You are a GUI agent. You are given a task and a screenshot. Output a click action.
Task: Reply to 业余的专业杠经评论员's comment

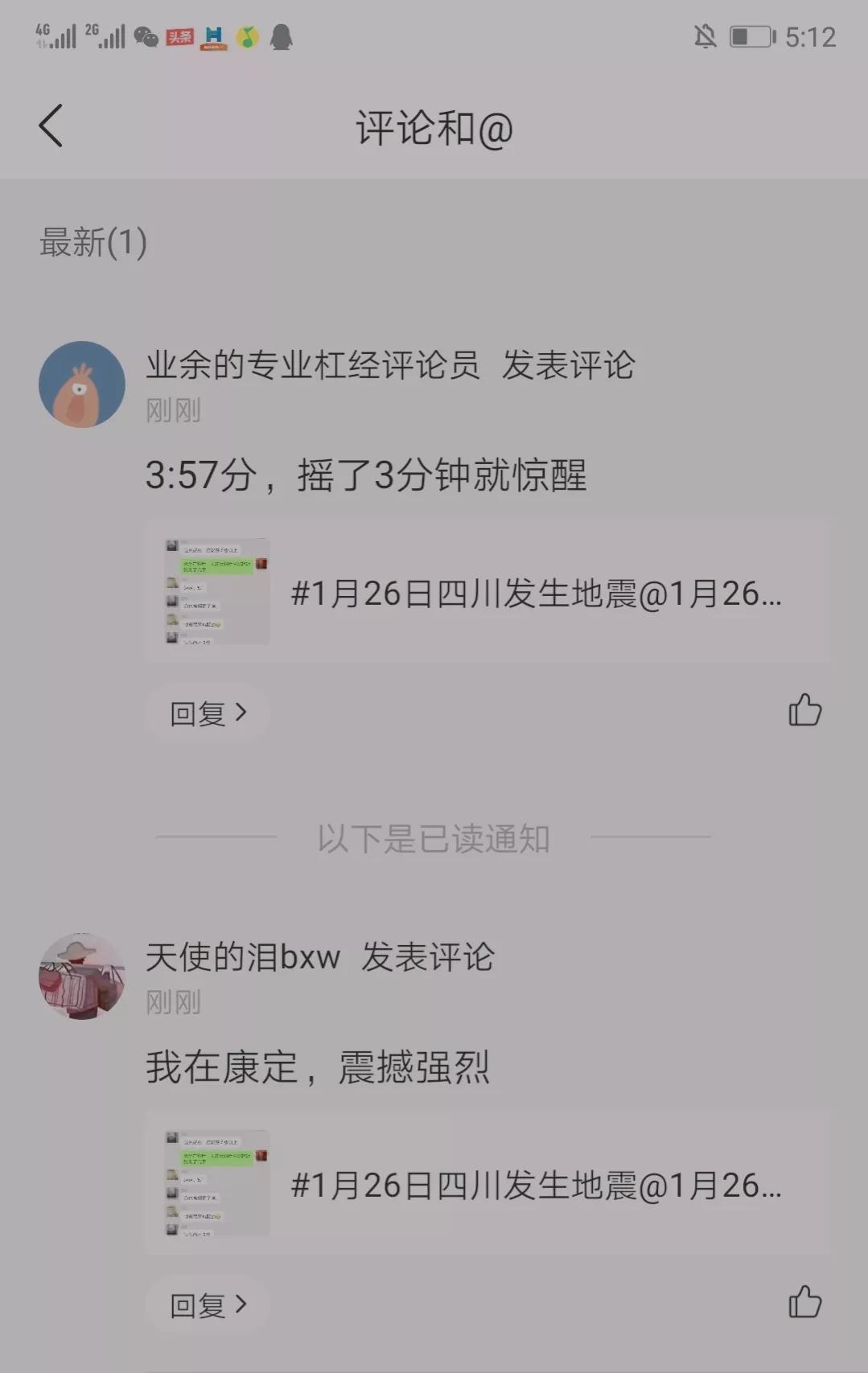point(207,713)
